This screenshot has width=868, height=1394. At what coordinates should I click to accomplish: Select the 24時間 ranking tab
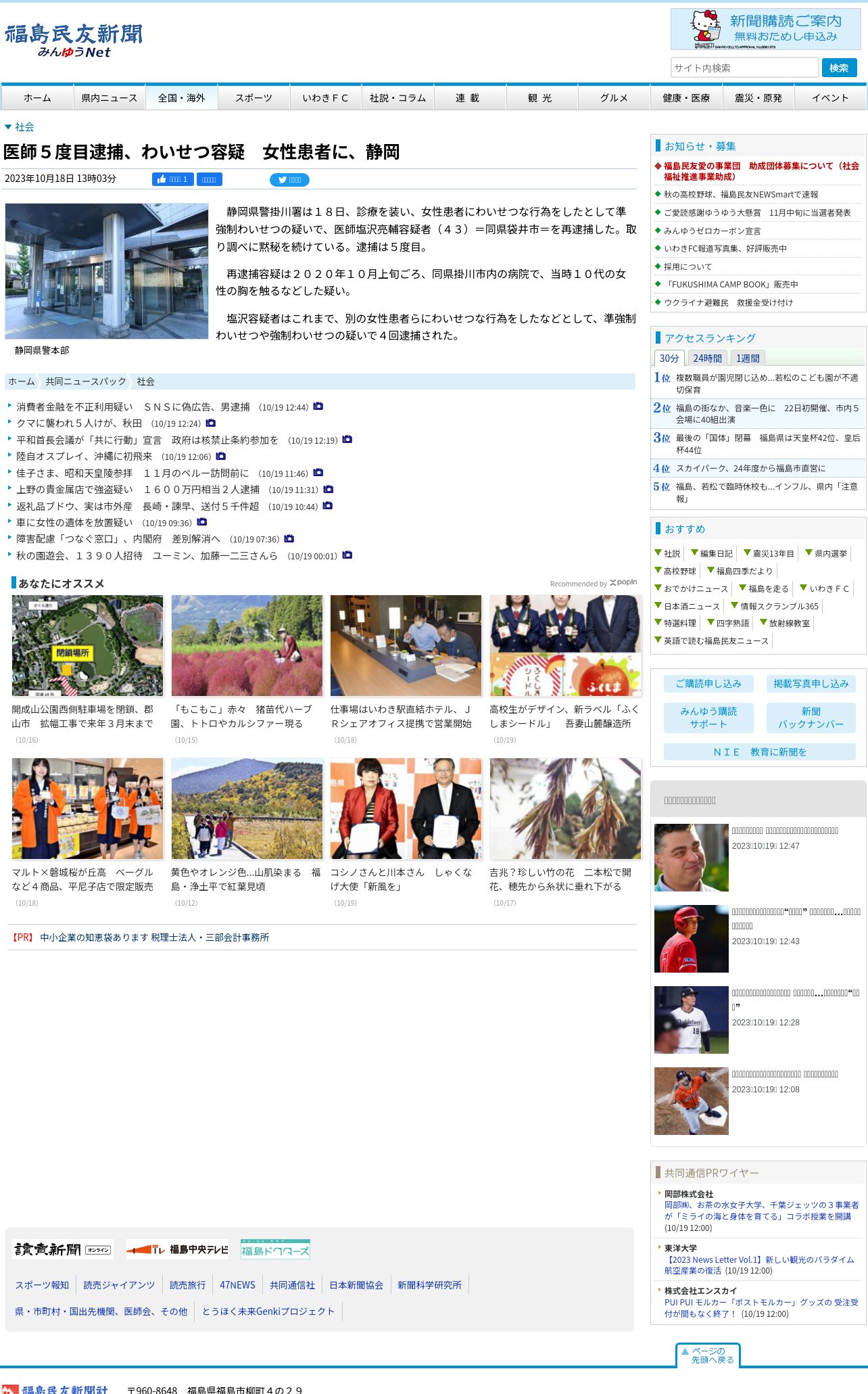pos(707,358)
